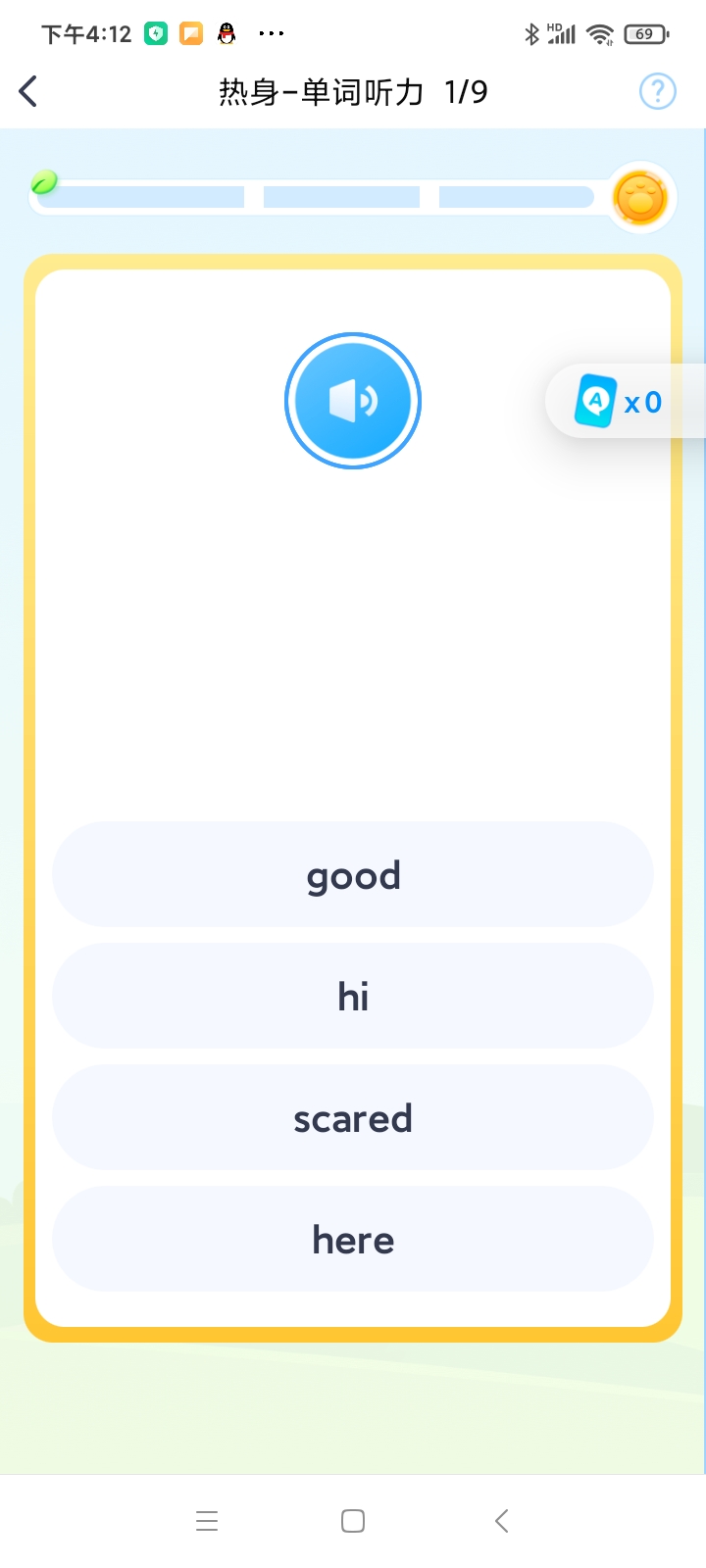Play the word audio speaker button
This screenshot has height=1568, width=706.
[x=353, y=401]
